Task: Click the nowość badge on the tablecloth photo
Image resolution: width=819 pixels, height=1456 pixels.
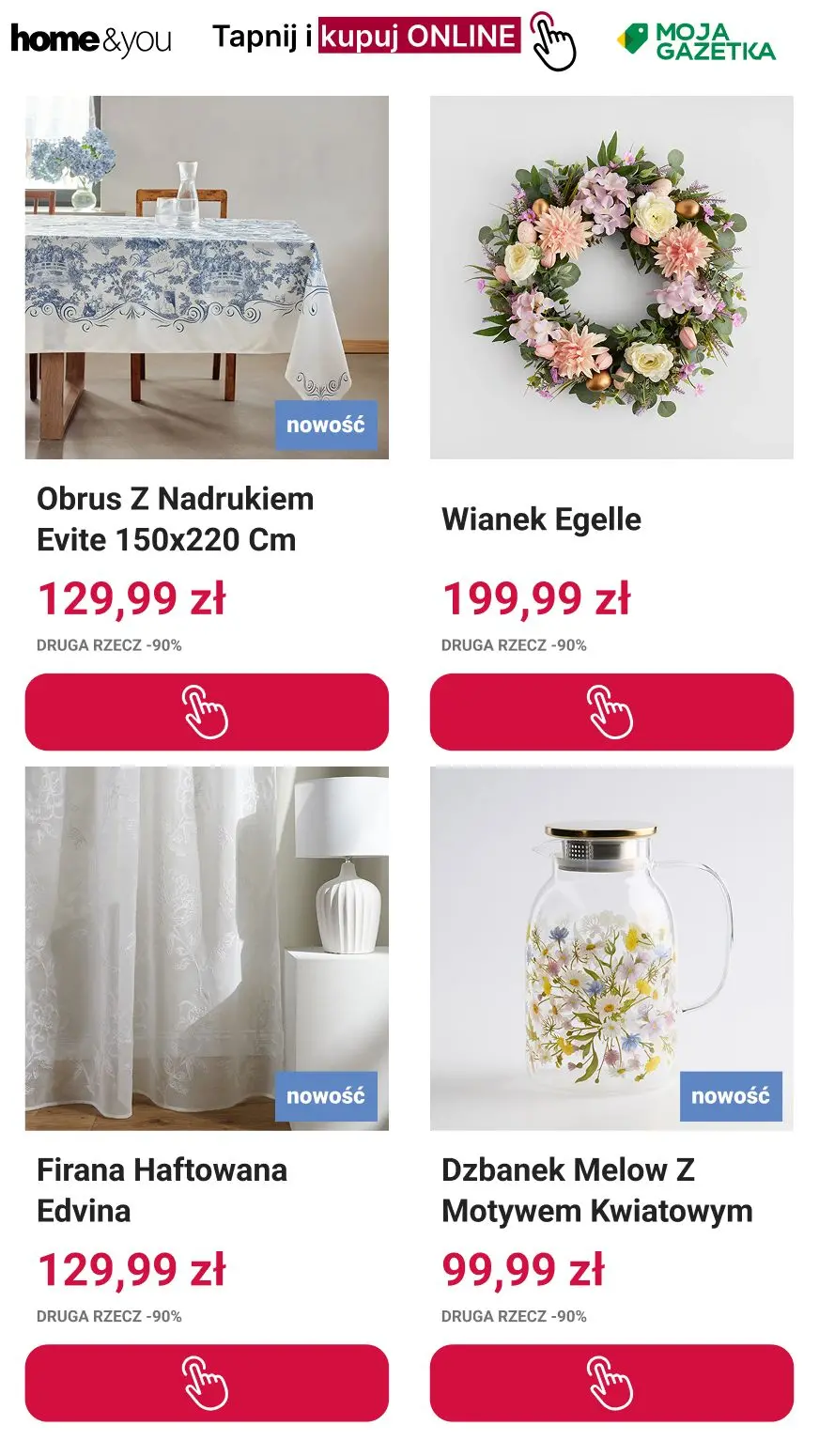Action: 327,426
